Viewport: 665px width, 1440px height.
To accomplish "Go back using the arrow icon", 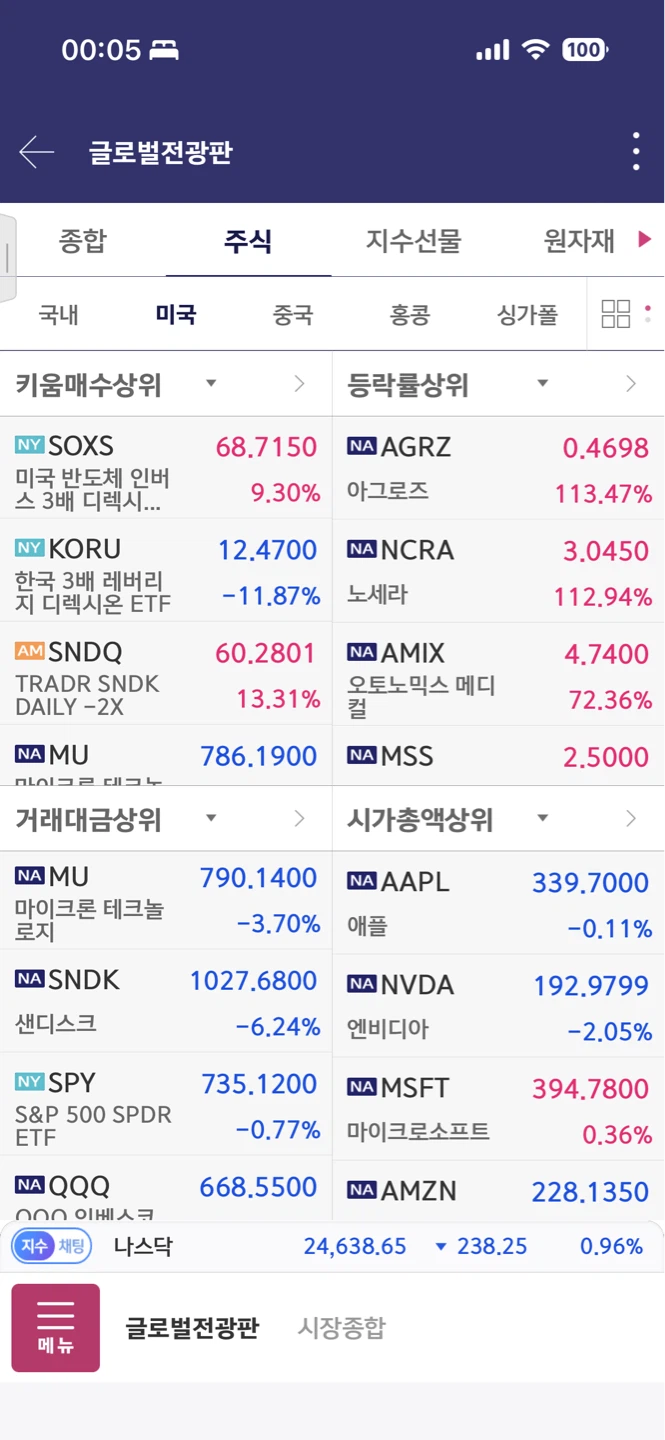I will point(37,152).
